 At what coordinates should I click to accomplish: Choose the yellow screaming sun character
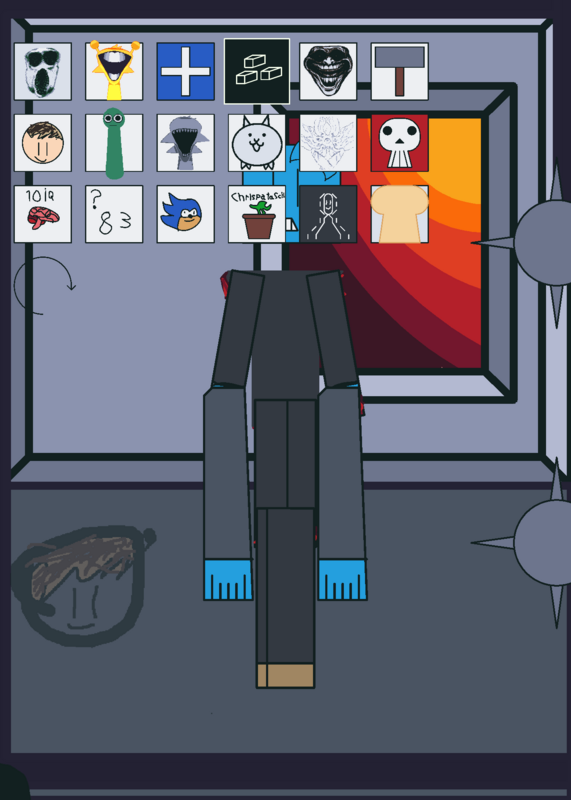point(114,71)
